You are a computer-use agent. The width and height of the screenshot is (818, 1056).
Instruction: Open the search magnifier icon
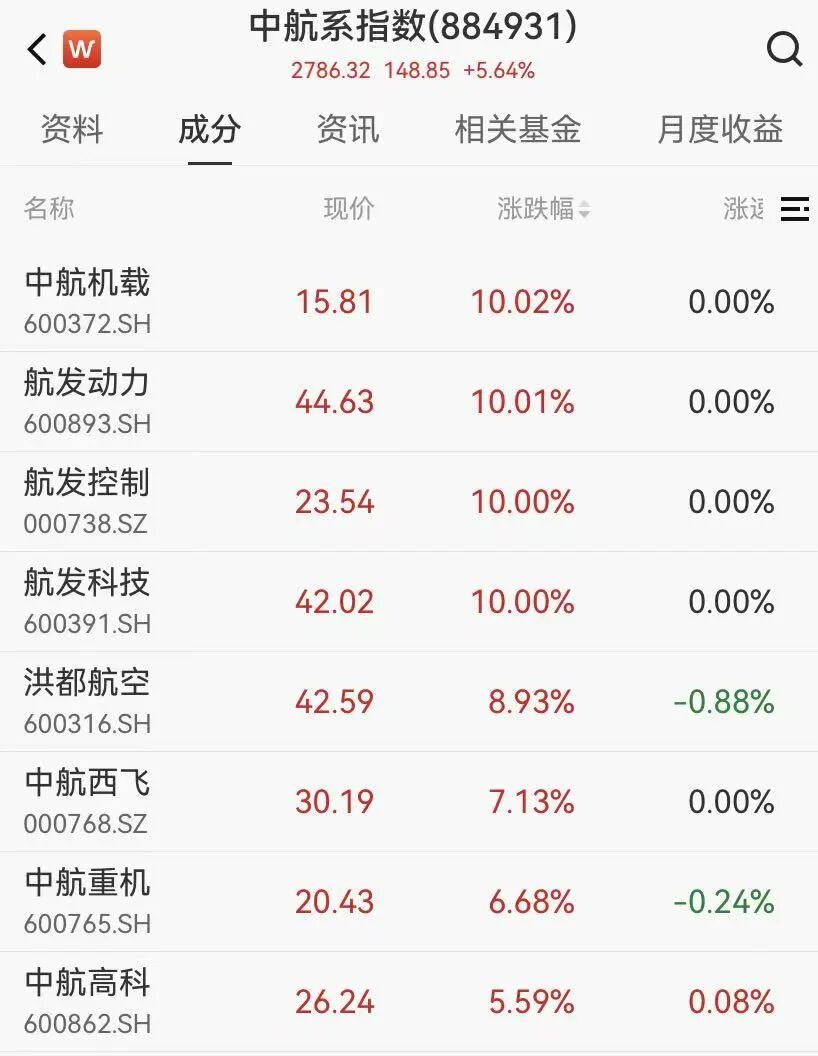coord(784,49)
